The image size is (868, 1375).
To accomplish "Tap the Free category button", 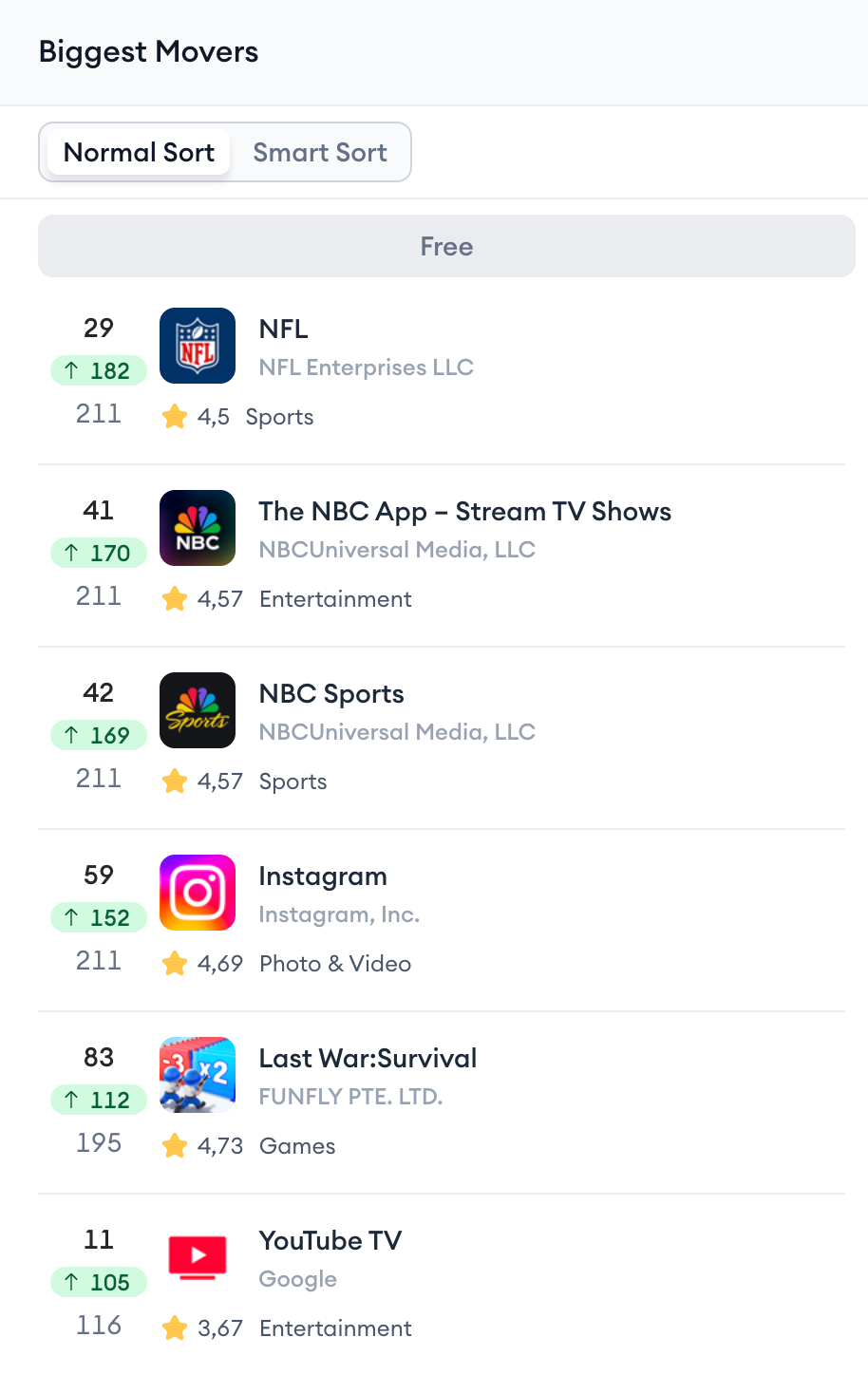I will click(x=446, y=247).
